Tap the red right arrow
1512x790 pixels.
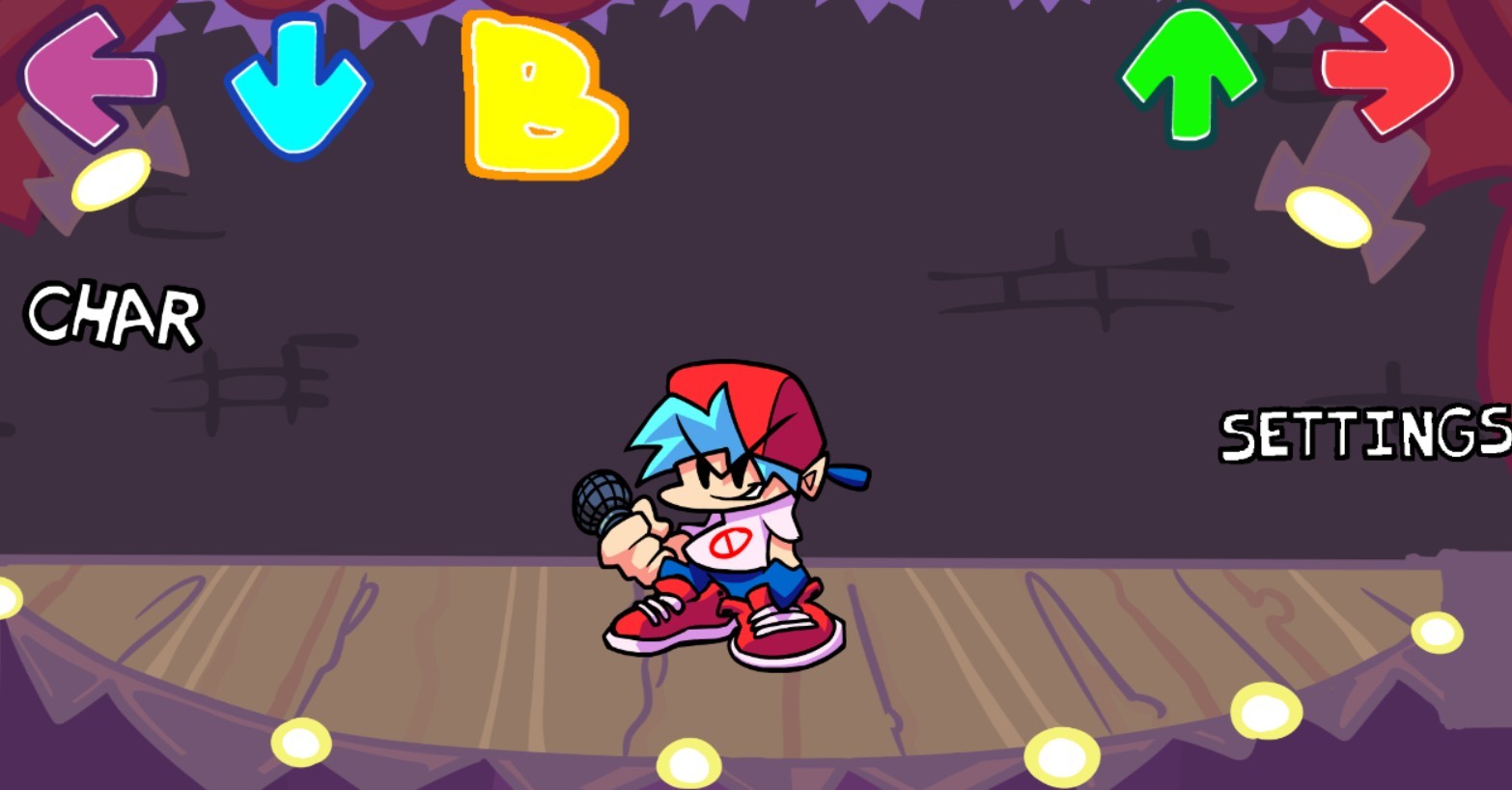[1390, 70]
